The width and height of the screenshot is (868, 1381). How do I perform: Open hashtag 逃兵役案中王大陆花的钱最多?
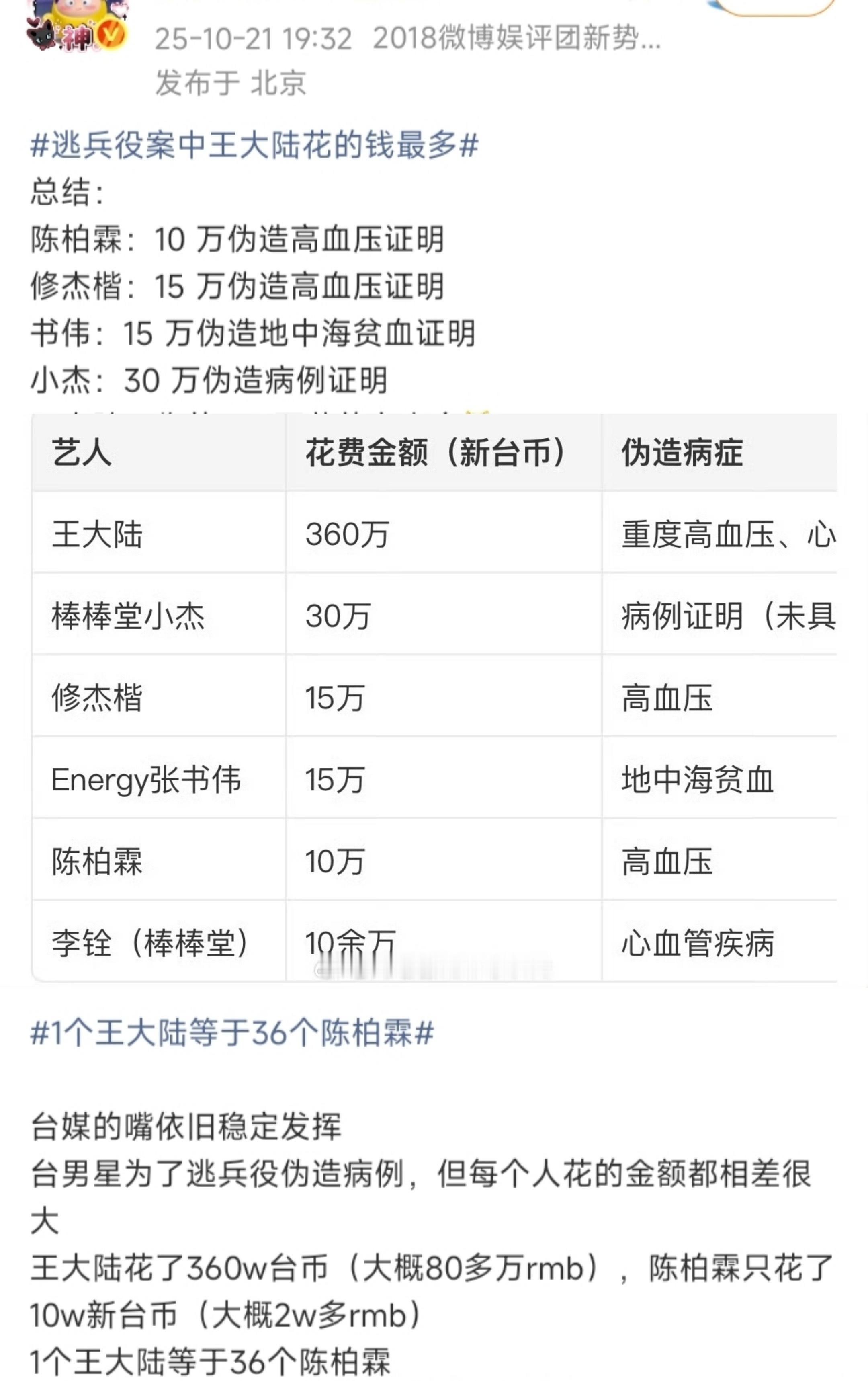(252, 148)
